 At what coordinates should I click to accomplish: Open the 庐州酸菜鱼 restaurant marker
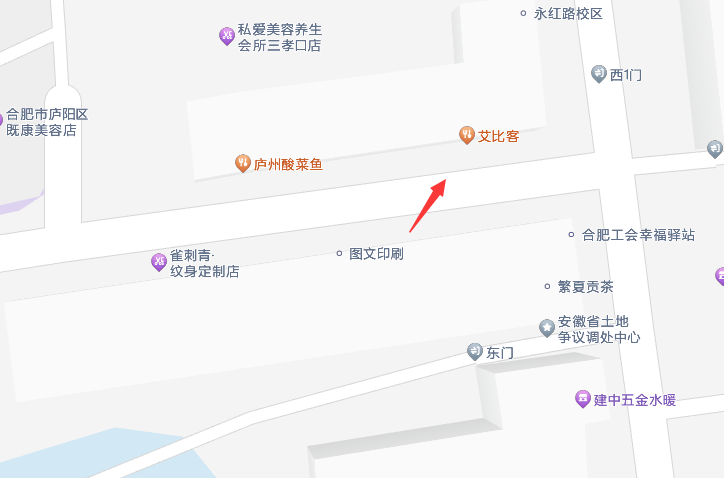pyautogui.click(x=242, y=162)
